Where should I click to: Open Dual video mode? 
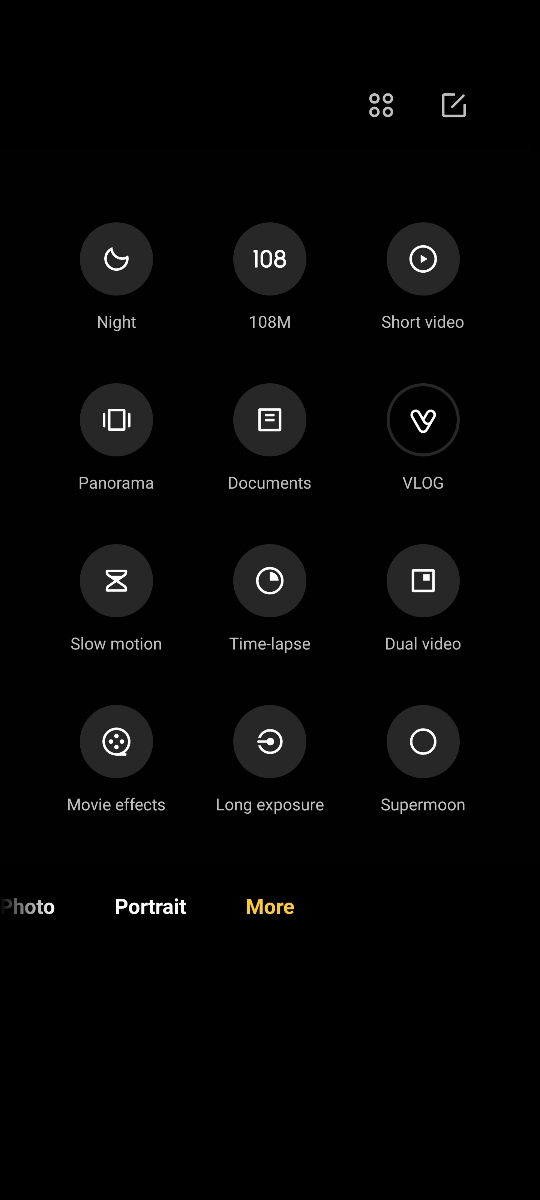click(423, 581)
